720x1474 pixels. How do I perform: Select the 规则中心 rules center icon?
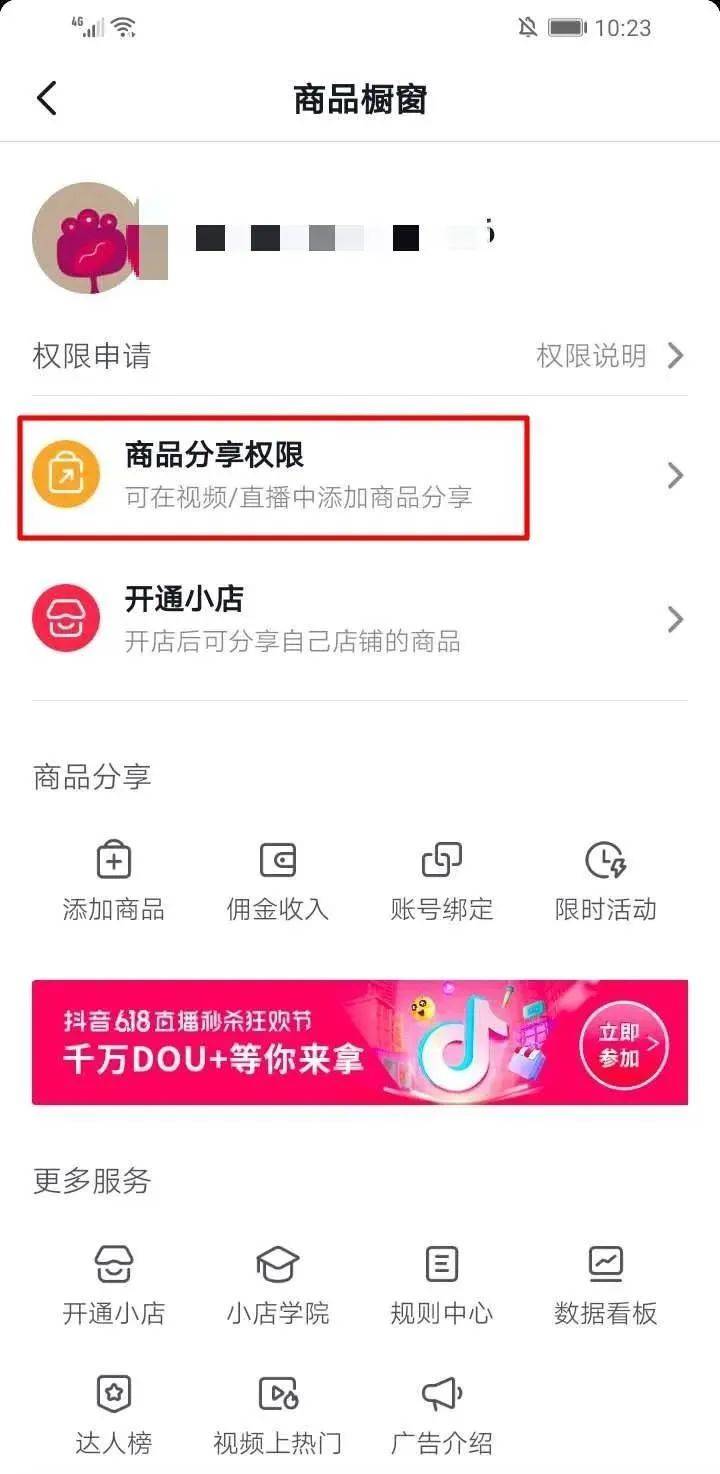tap(441, 1264)
